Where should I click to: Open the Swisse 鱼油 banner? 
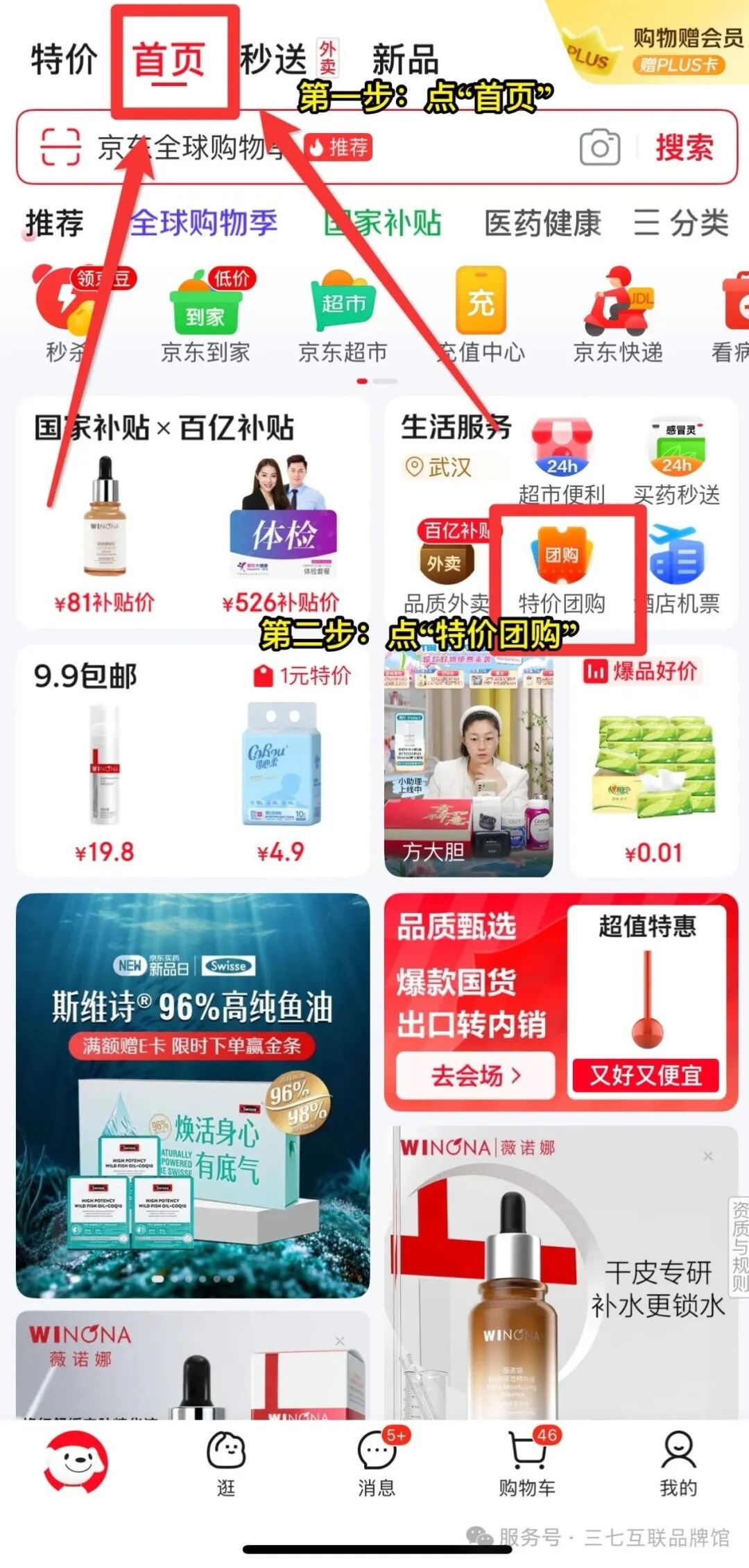coord(193,1096)
